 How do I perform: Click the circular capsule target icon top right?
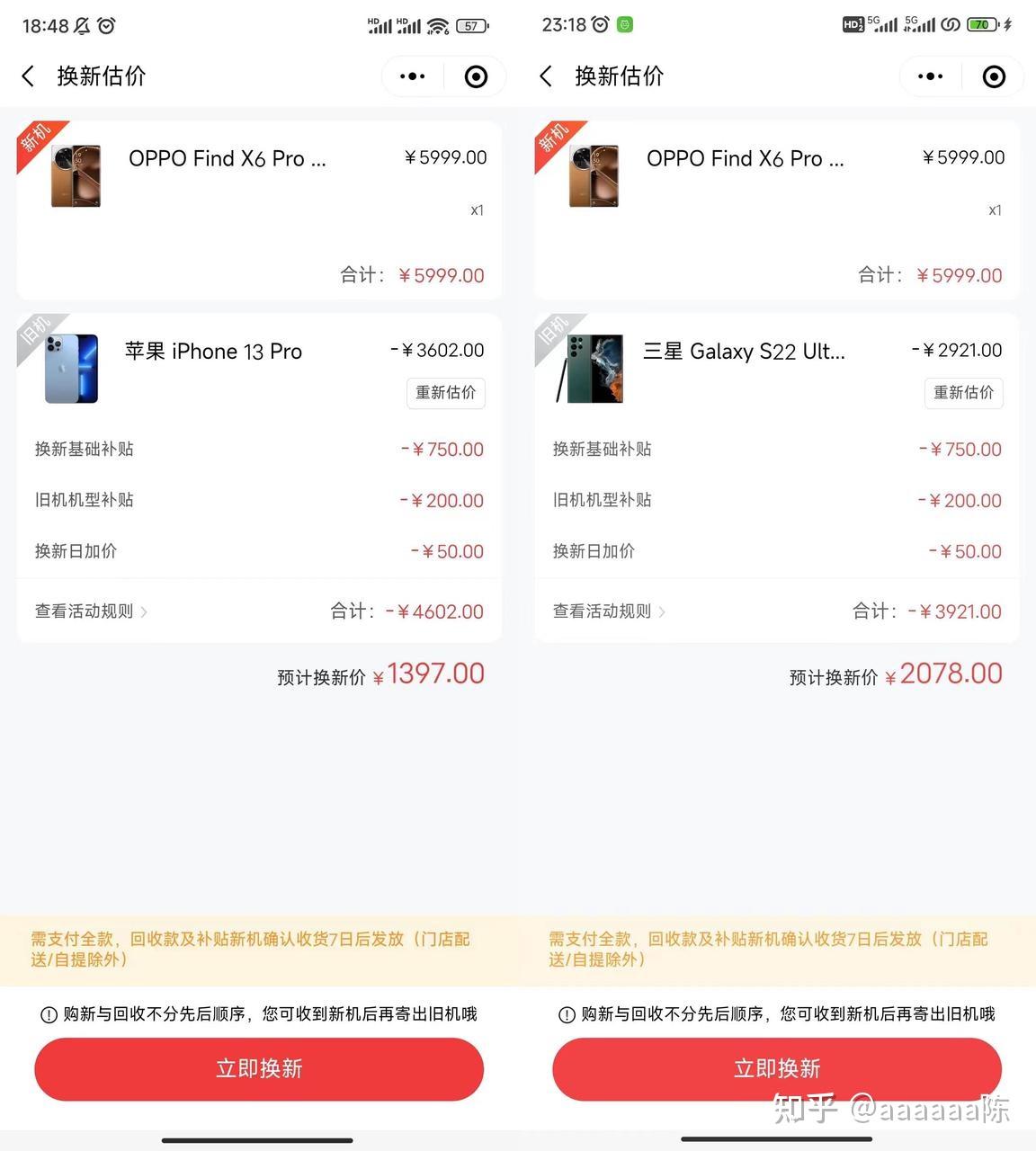pos(476,76)
